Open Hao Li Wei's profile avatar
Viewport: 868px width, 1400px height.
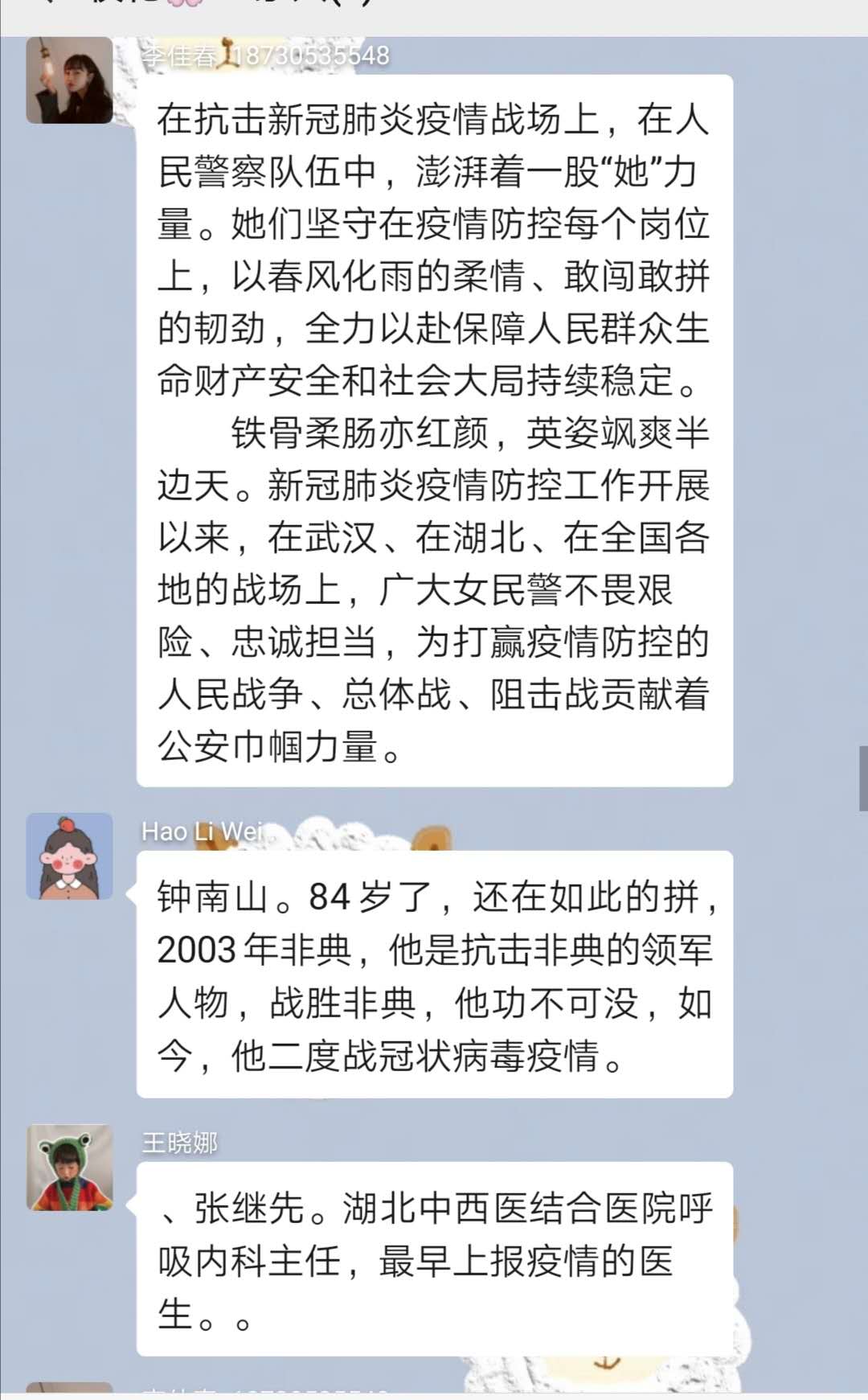(x=69, y=856)
